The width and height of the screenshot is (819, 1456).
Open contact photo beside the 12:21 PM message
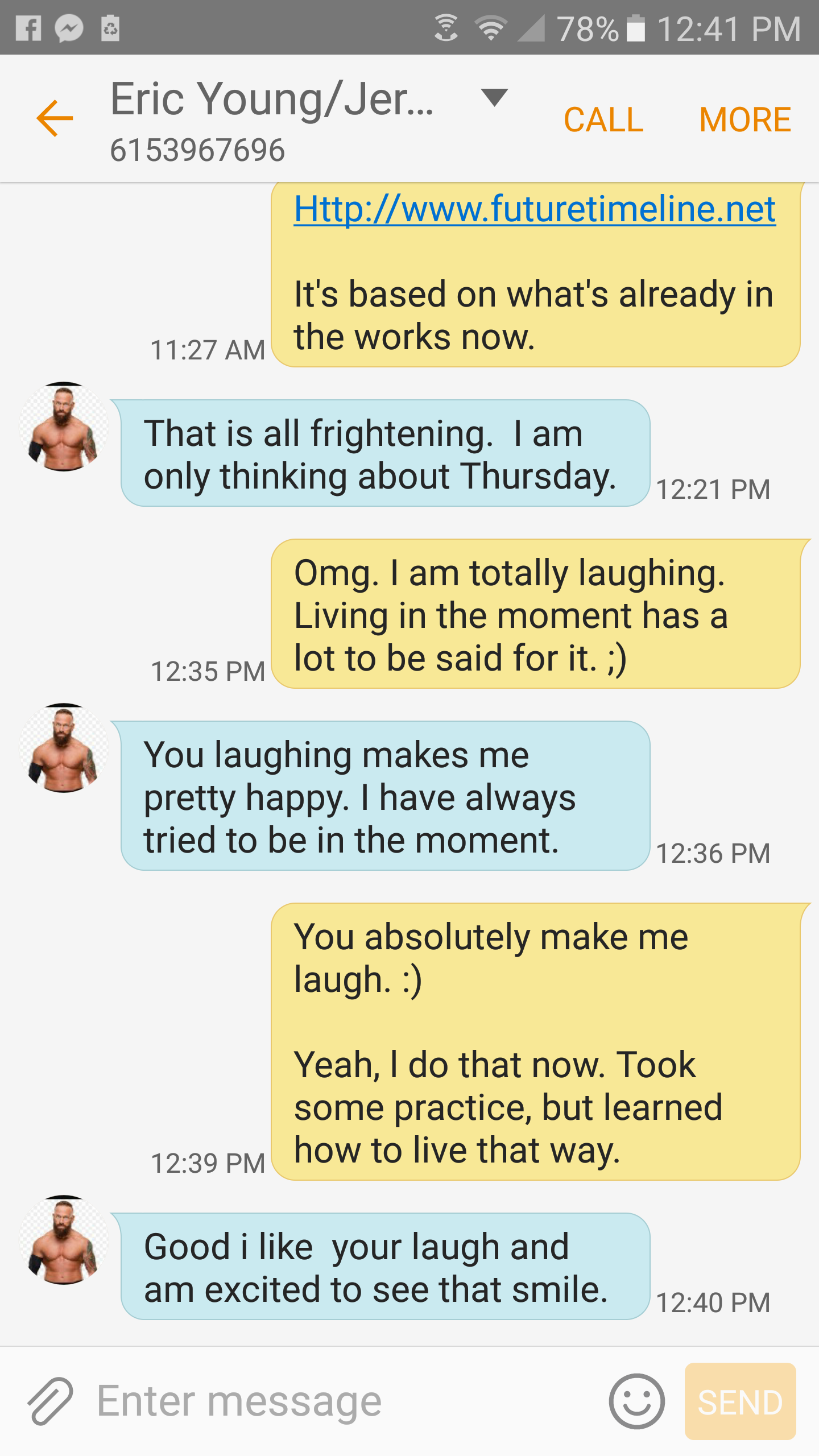pyautogui.click(x=64, y=427)
